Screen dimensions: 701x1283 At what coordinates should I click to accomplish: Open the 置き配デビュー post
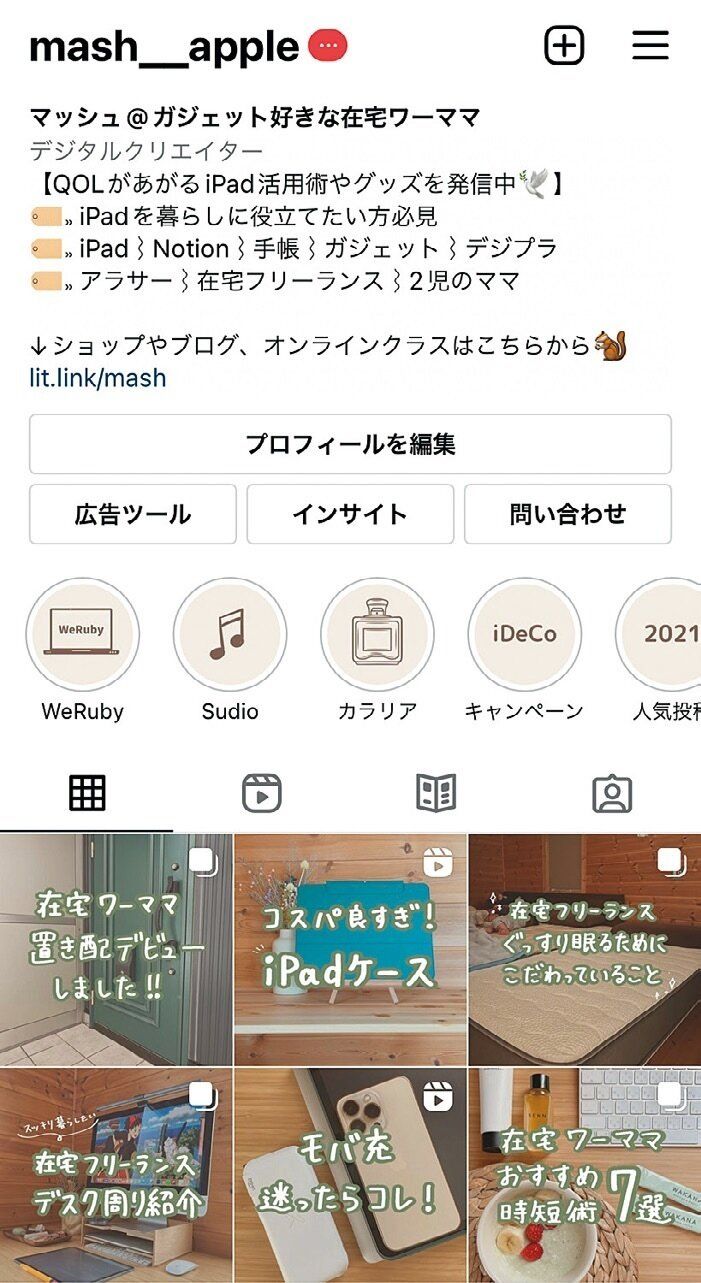[x=115, y=950]
